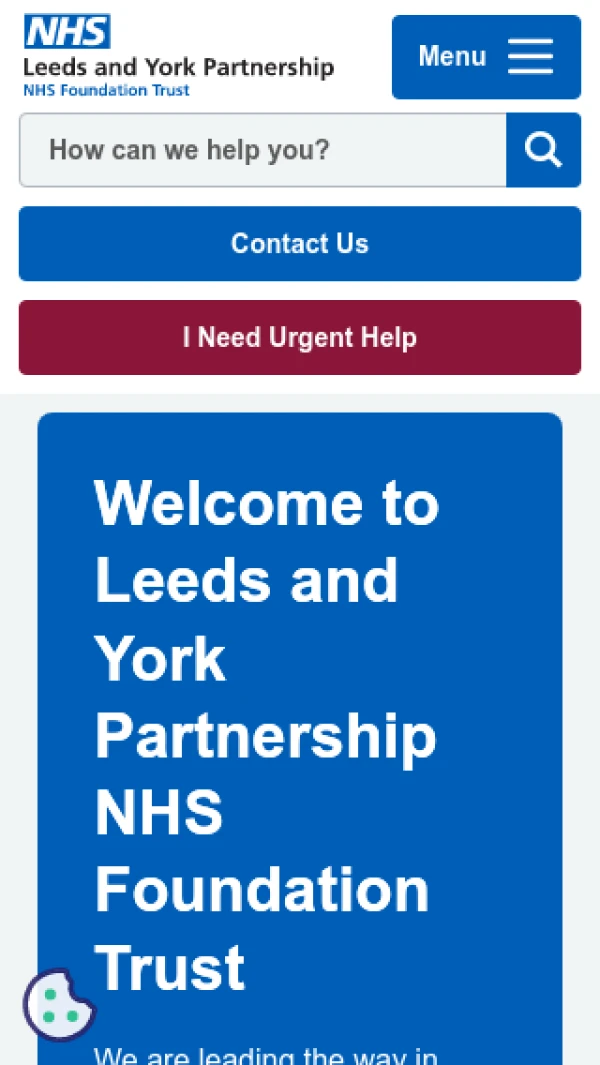
Task: Select I Need Urgent Help
Action: 300,338
